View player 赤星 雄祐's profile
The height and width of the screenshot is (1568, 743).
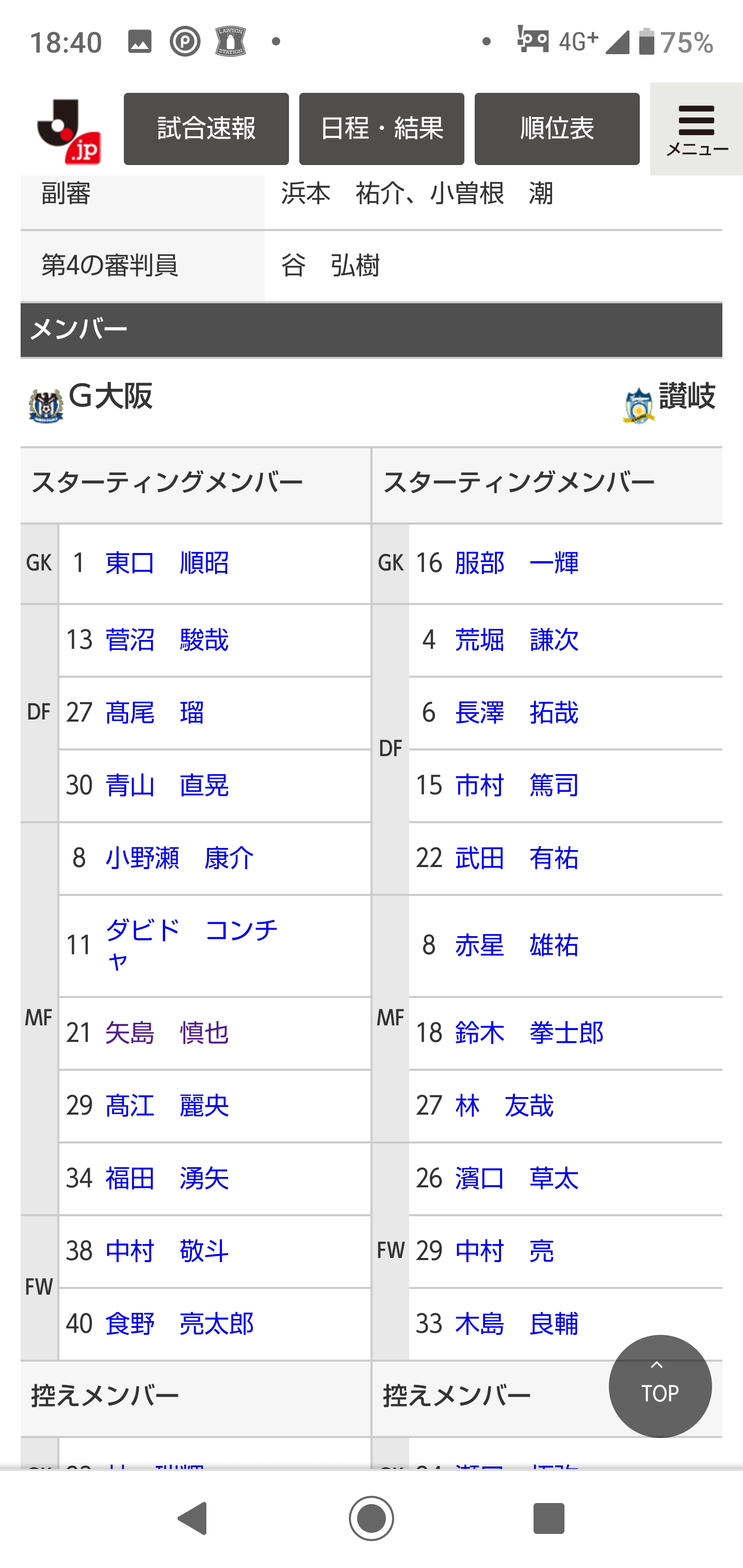click(516, 945)
